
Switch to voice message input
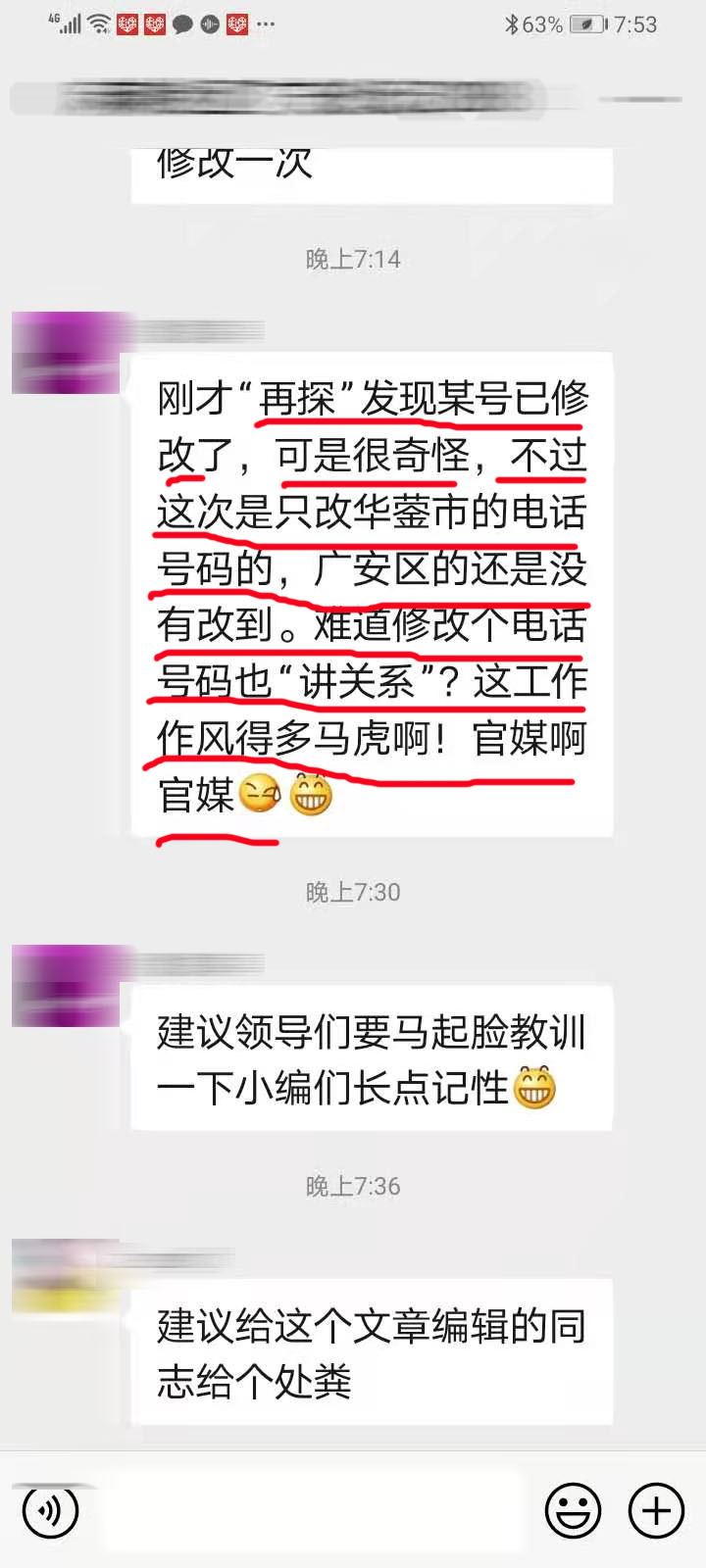(x=50, y=1512)
